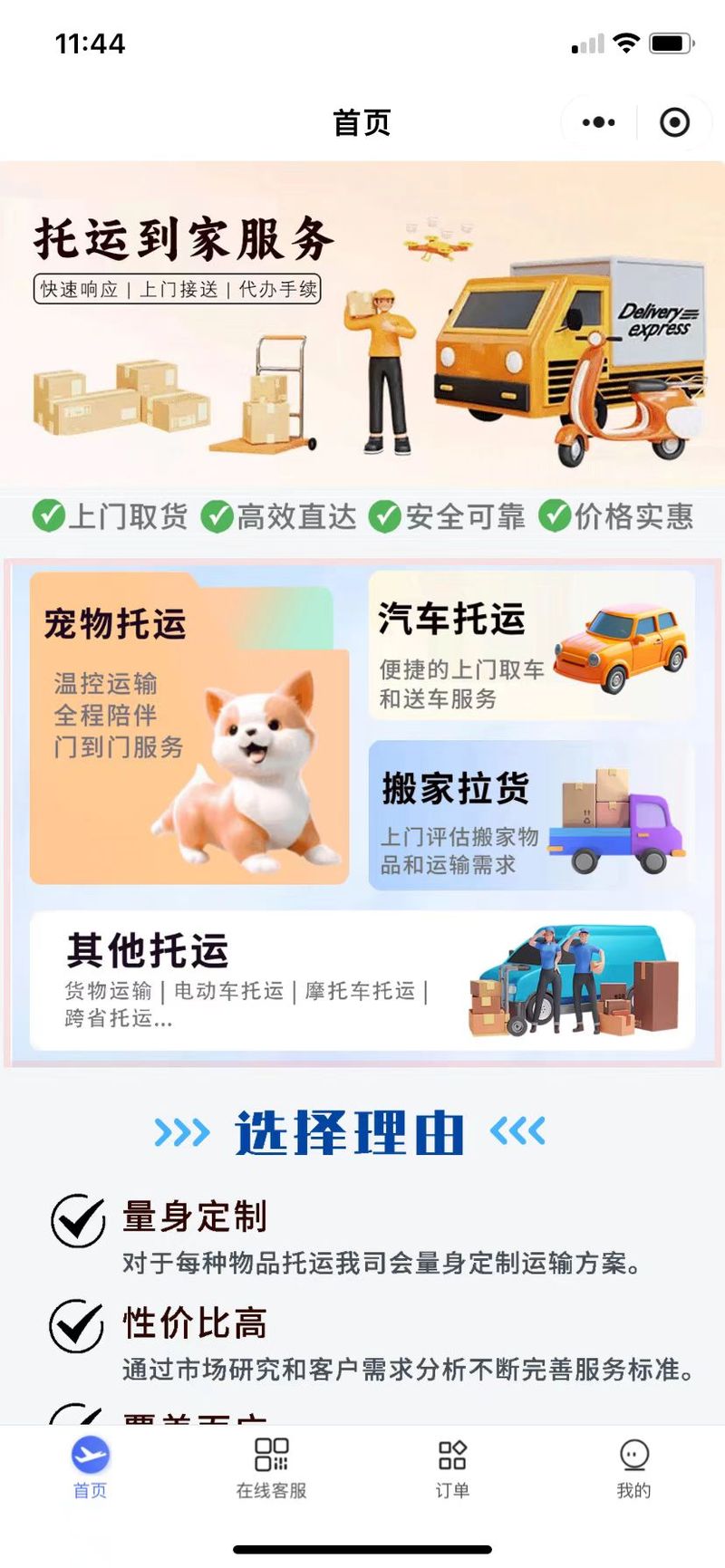Viewport: 725px width, 1568px height.
Task: Switch to the 首页 tab
Action: pos(91,1467)
